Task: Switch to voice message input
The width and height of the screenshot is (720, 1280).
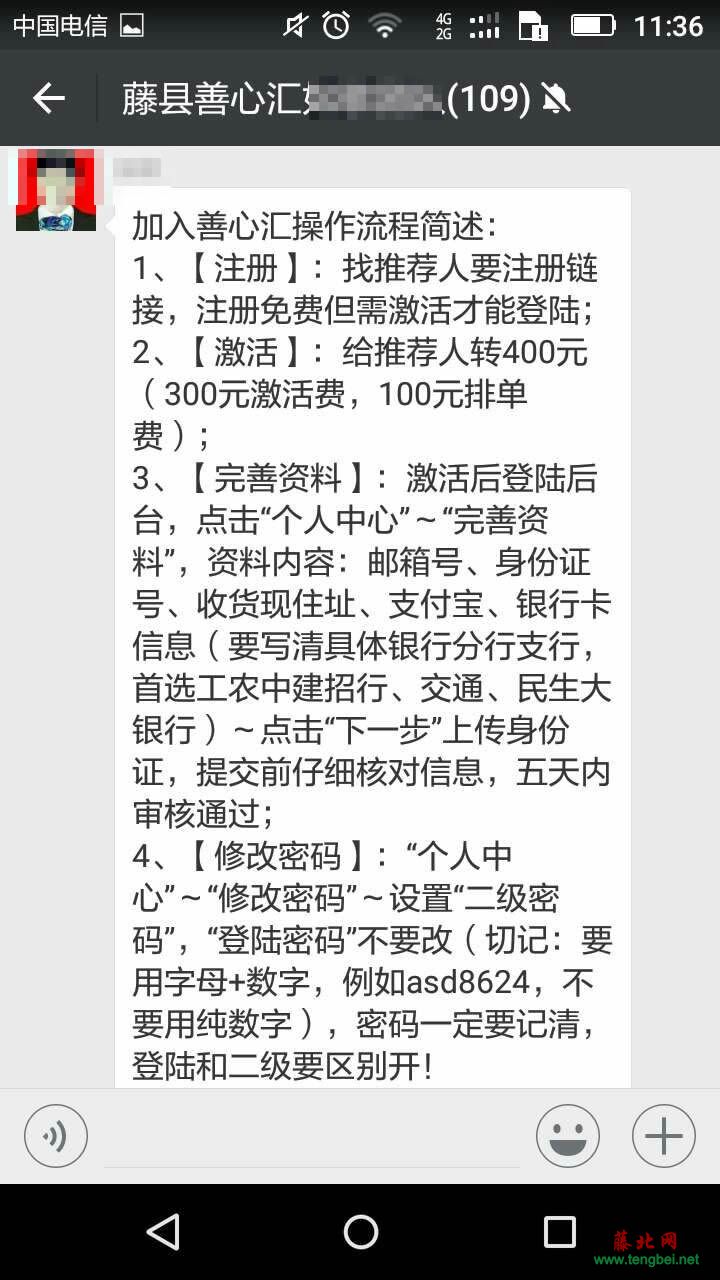Action: pos(56,1136)
